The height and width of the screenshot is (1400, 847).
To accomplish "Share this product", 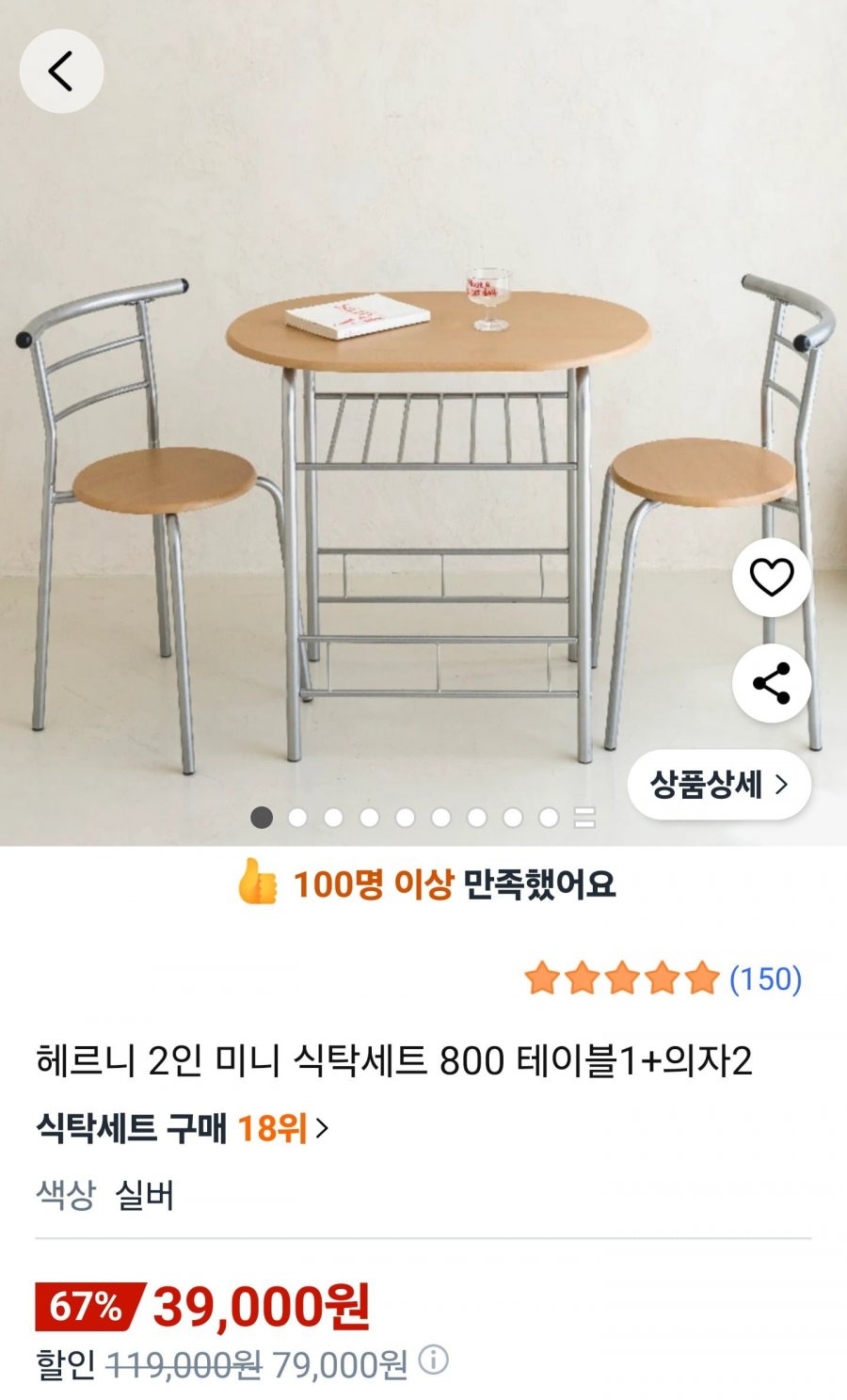I will point(772,684).
